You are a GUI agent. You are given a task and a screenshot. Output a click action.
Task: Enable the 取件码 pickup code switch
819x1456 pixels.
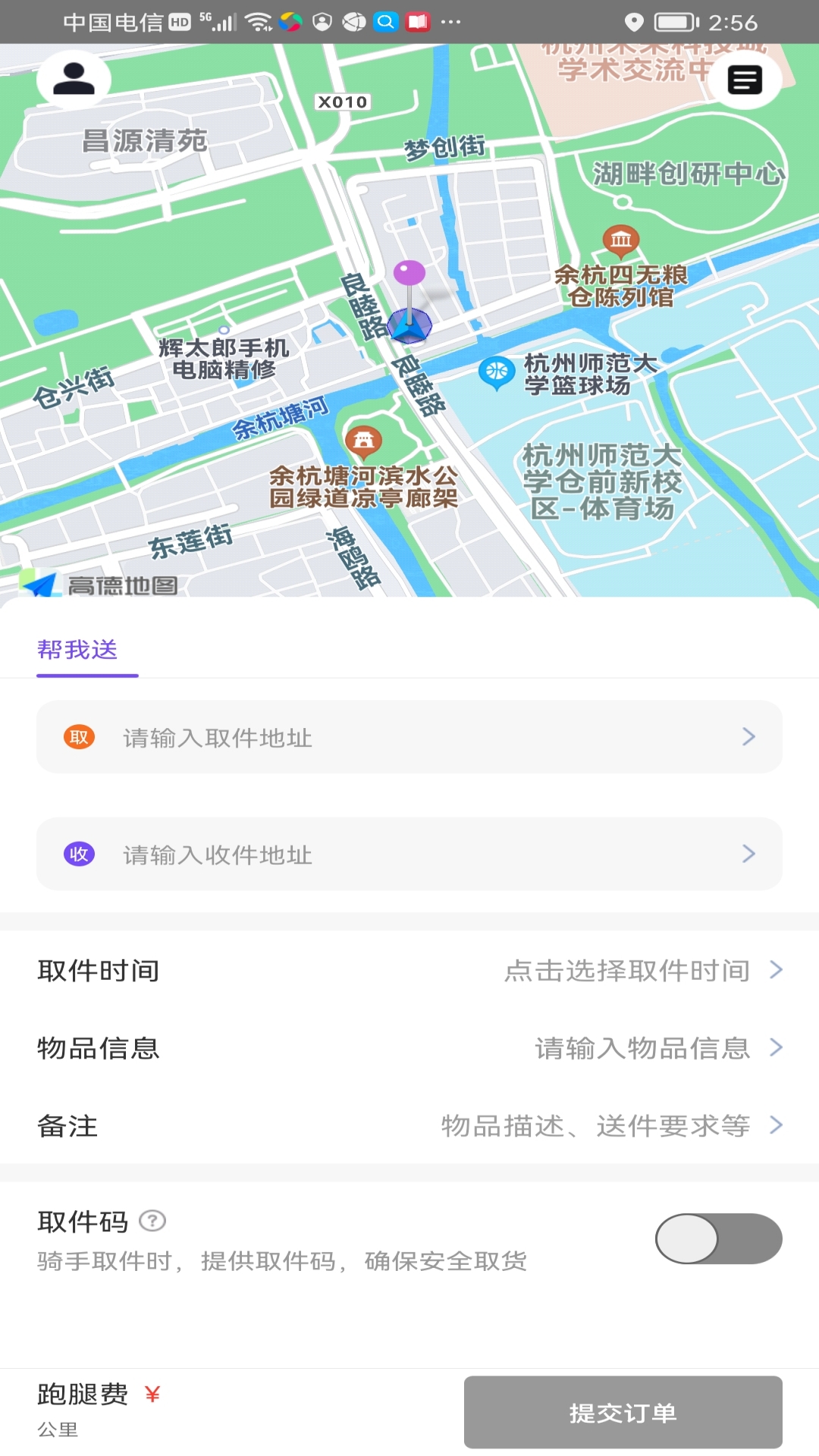(x=719, y=1238)
